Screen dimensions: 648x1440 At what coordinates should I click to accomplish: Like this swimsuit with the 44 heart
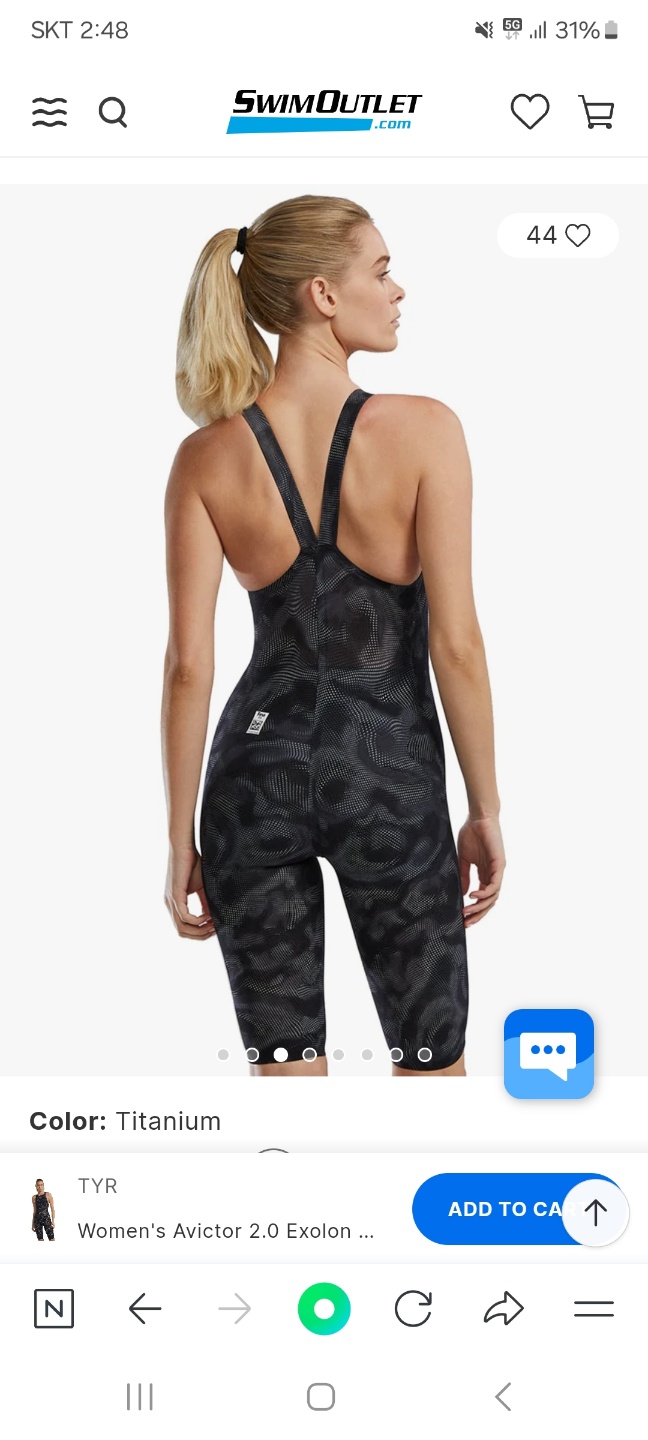coord(558,236)
